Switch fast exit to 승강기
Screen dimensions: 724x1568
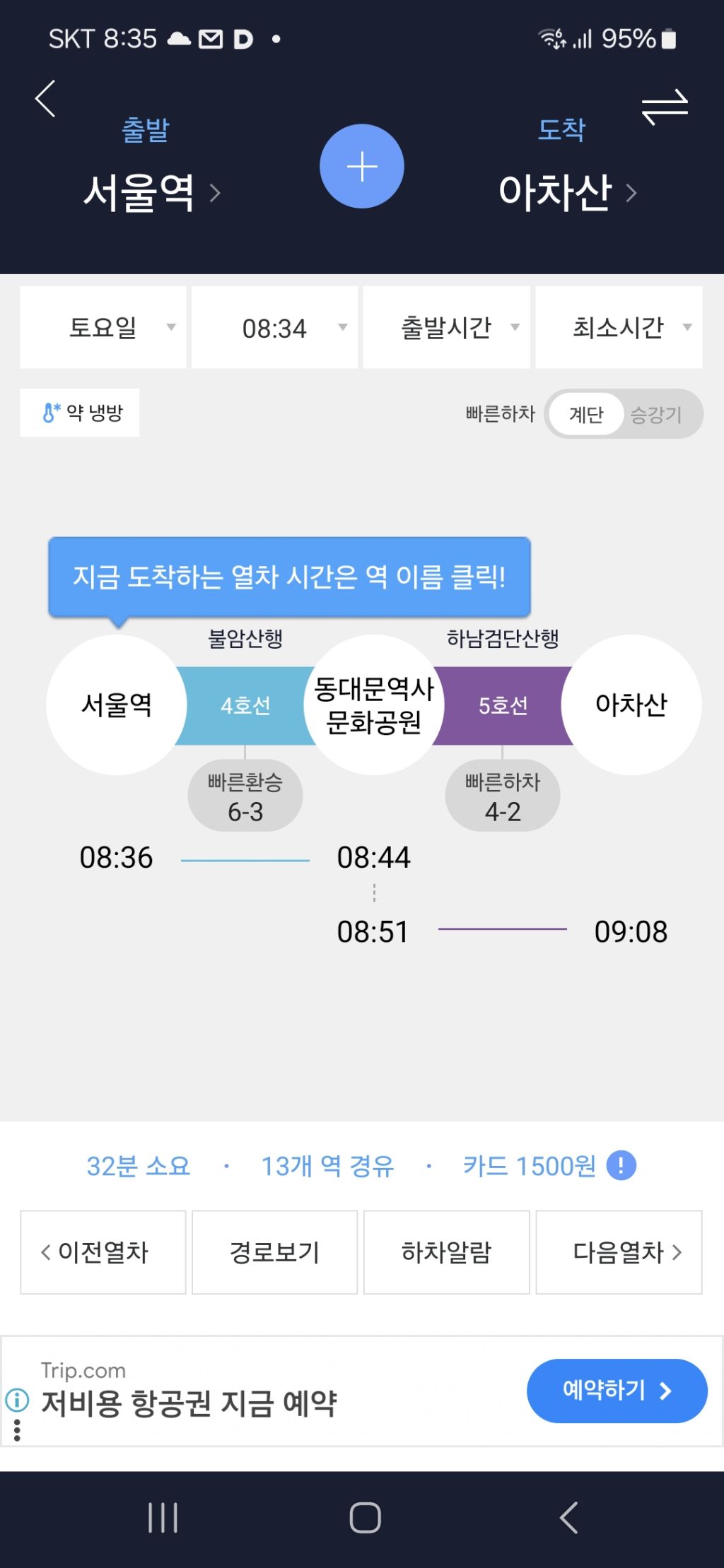656,414
